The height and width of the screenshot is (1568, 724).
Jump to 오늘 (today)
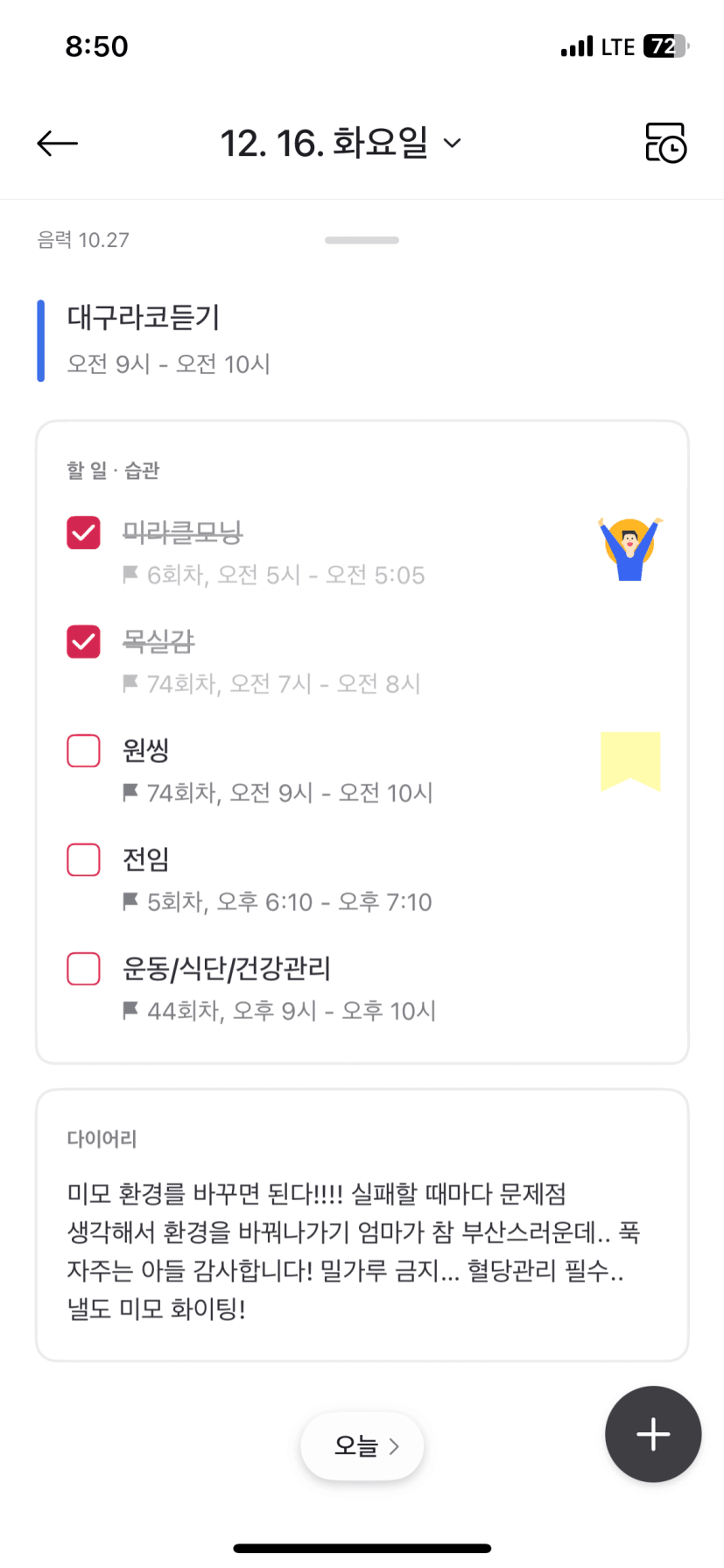[362, 1446]
